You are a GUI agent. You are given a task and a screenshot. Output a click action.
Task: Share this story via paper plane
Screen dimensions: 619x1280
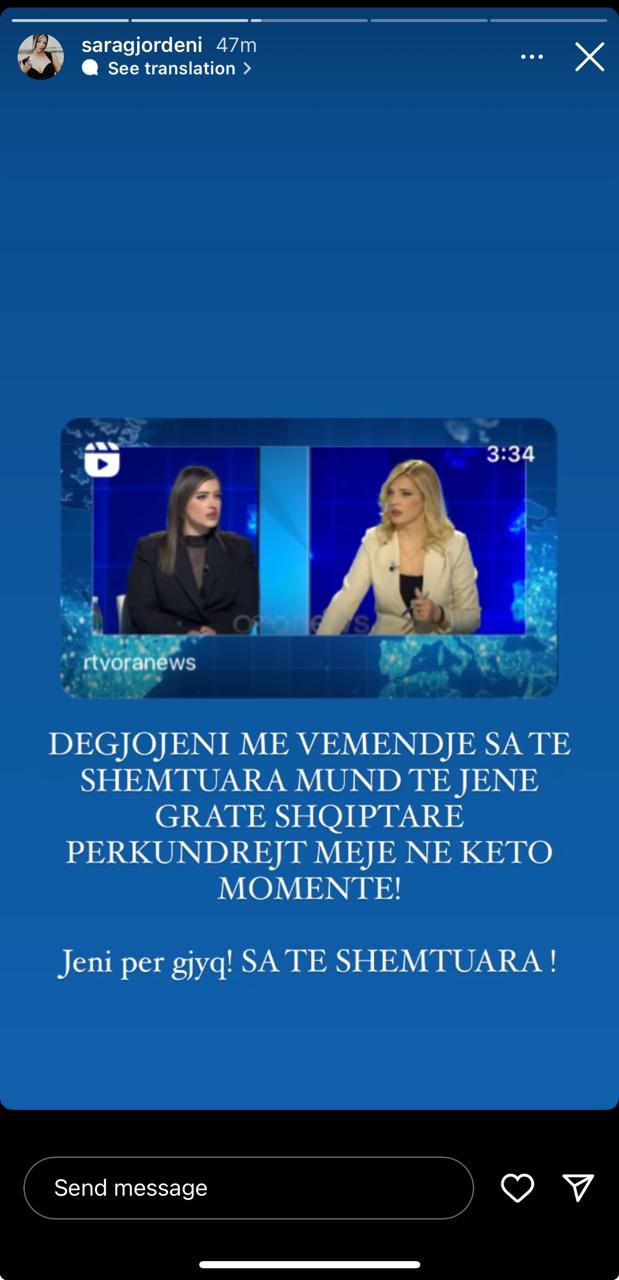(578, 1187)
